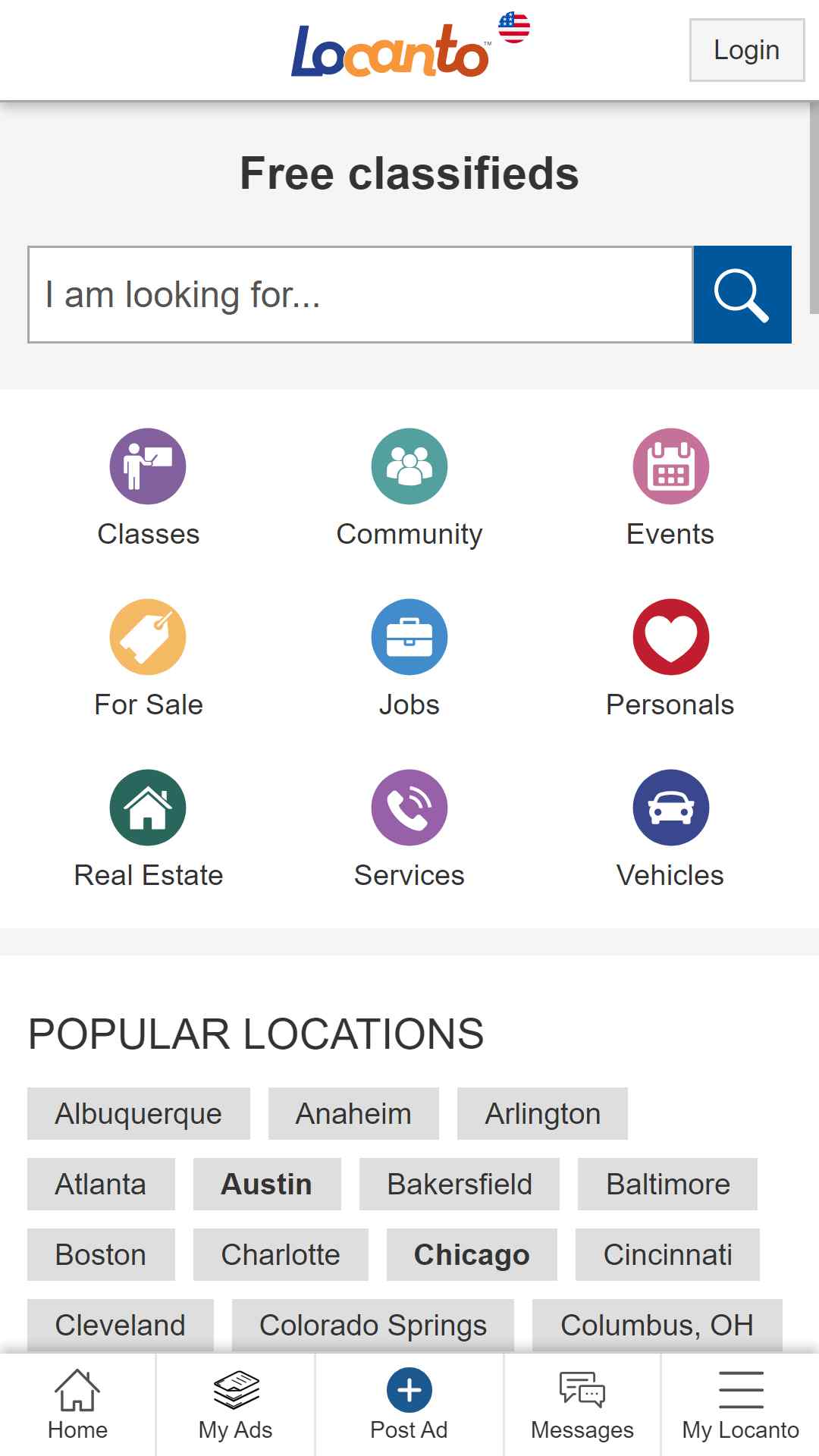Choose Chicago from popular locations
This screenshot has height=1456, width=819.
click(x=472, y=1254)
